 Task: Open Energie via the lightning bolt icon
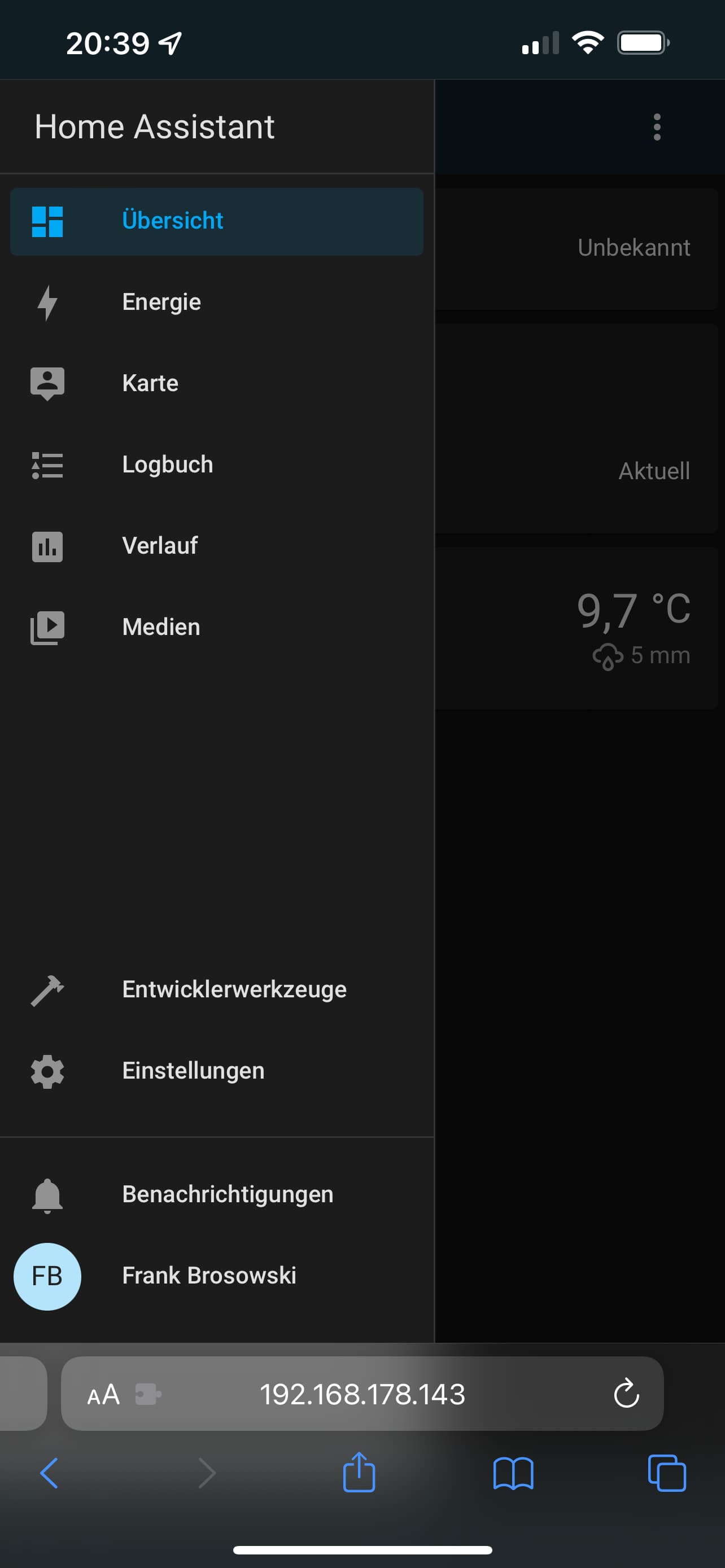pyautogui.click(x=47, y=303)
